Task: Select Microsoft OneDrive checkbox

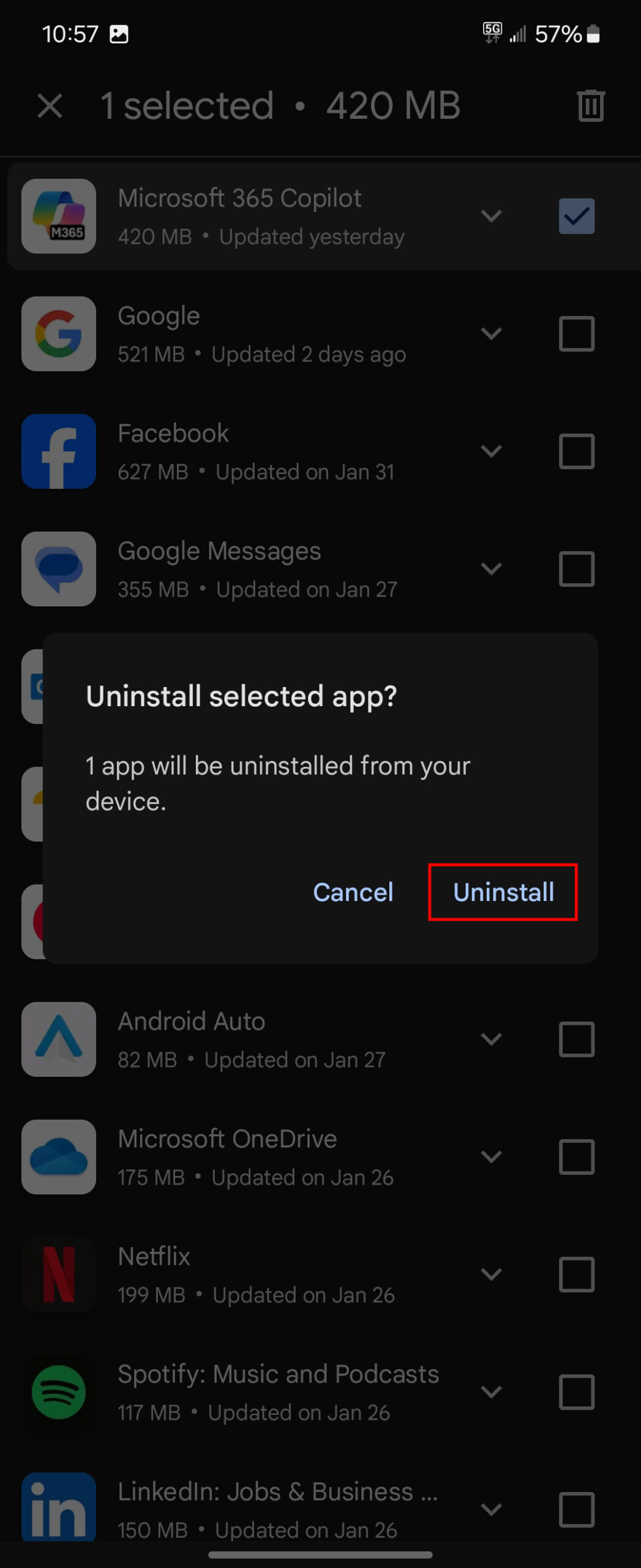Action: pyautogui.click(x=576, y=1157)
